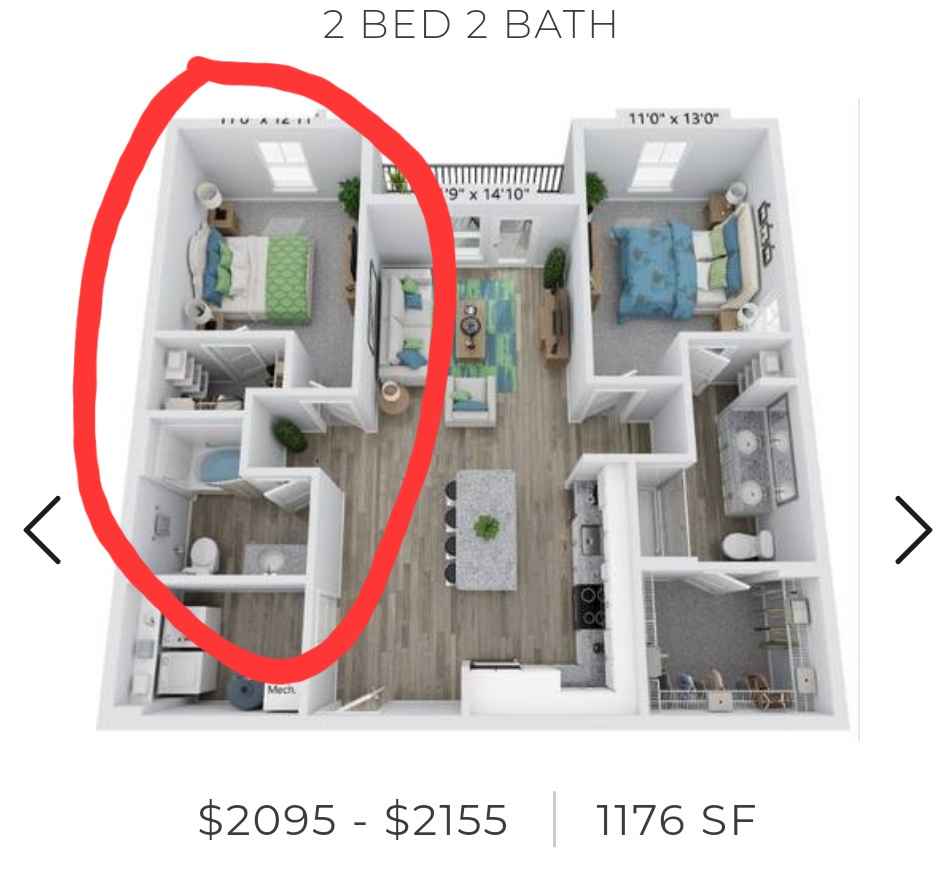Show the next floor plan
Image resolution: width=940 pixels, height=876 pixels.
click(911, 530)
